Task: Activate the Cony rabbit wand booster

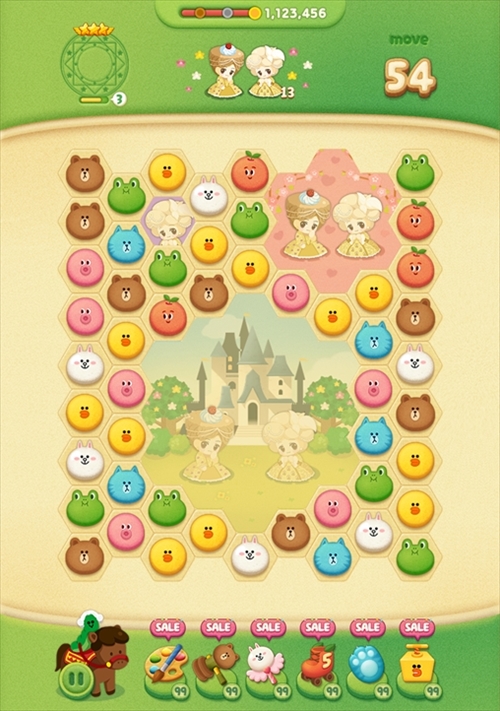Action: tap(266, 665)
